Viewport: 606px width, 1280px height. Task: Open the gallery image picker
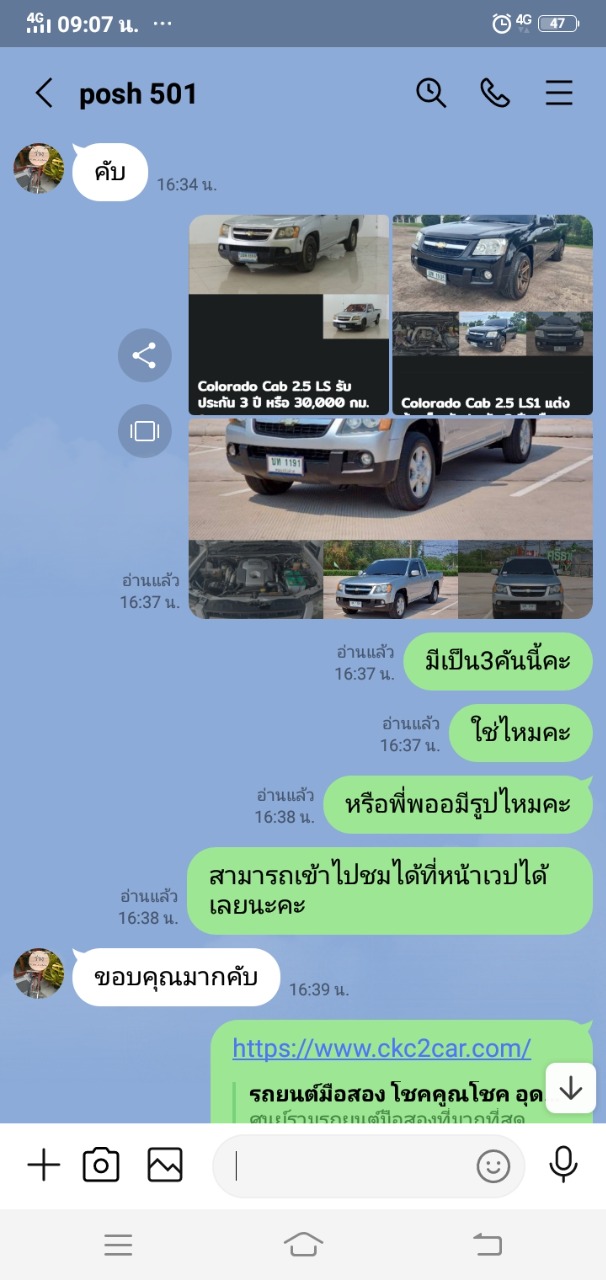[x=165, y=1165]
